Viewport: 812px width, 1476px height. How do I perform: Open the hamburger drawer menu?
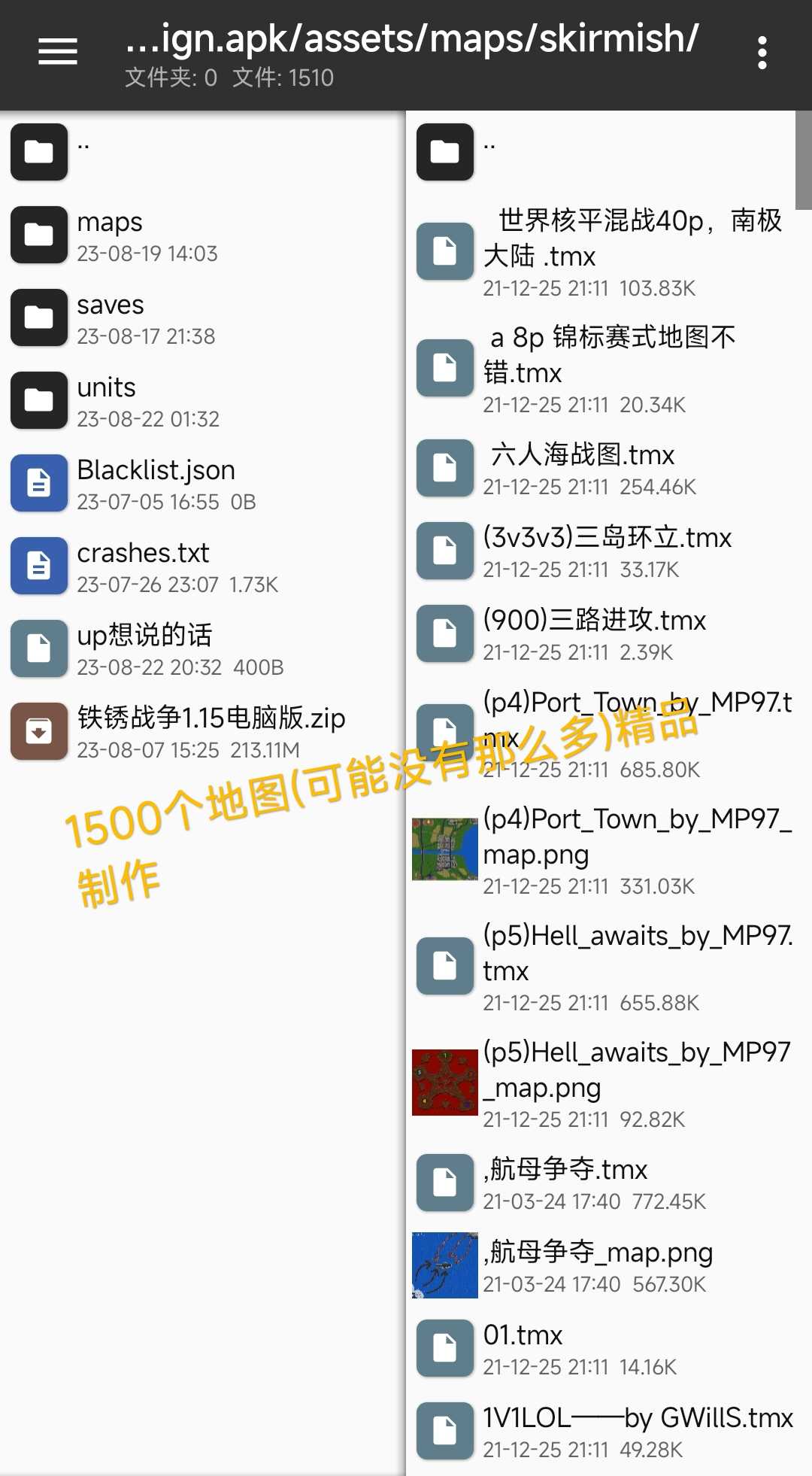pos(58,52)
